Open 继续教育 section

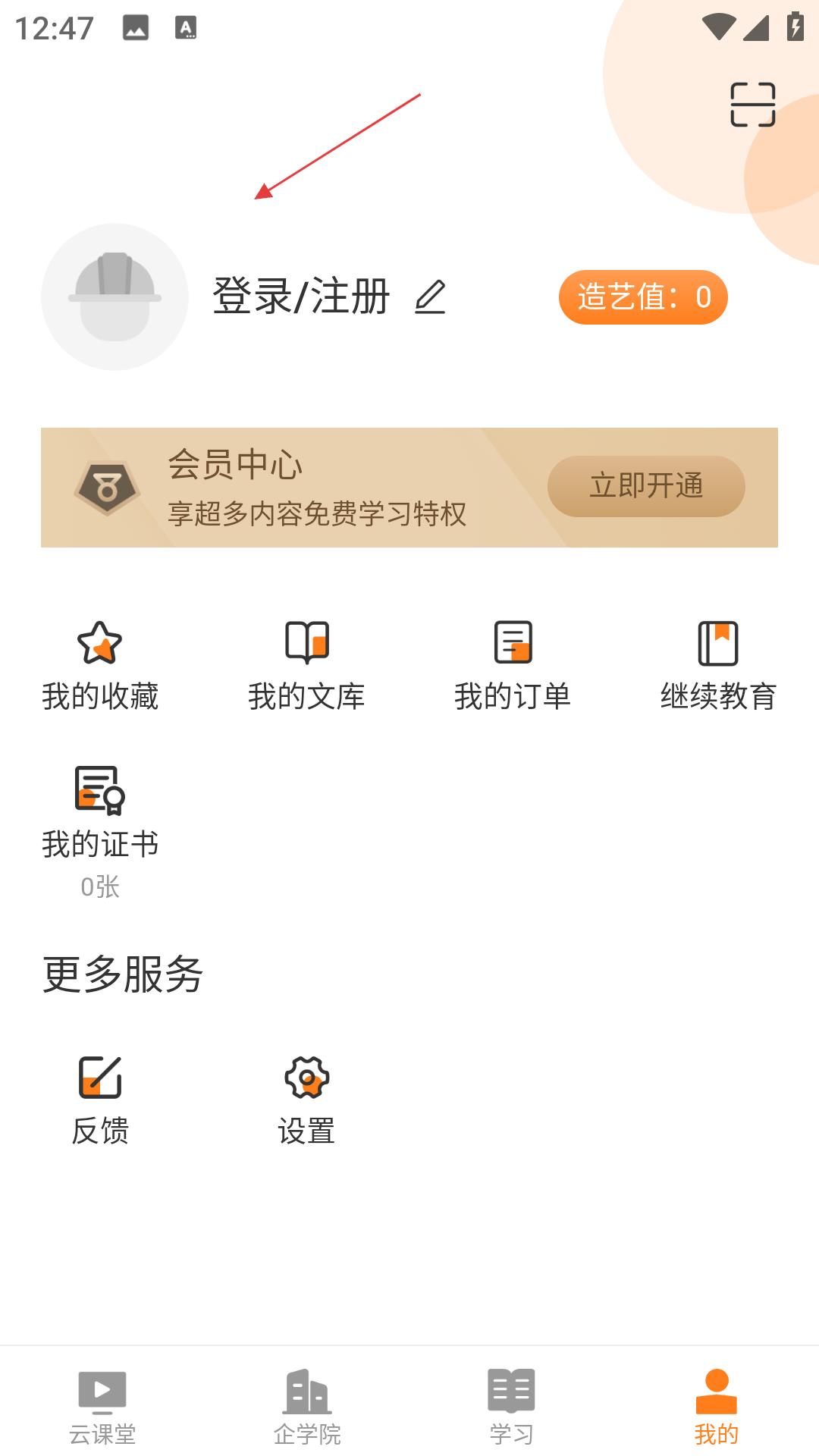pos(718,666)
